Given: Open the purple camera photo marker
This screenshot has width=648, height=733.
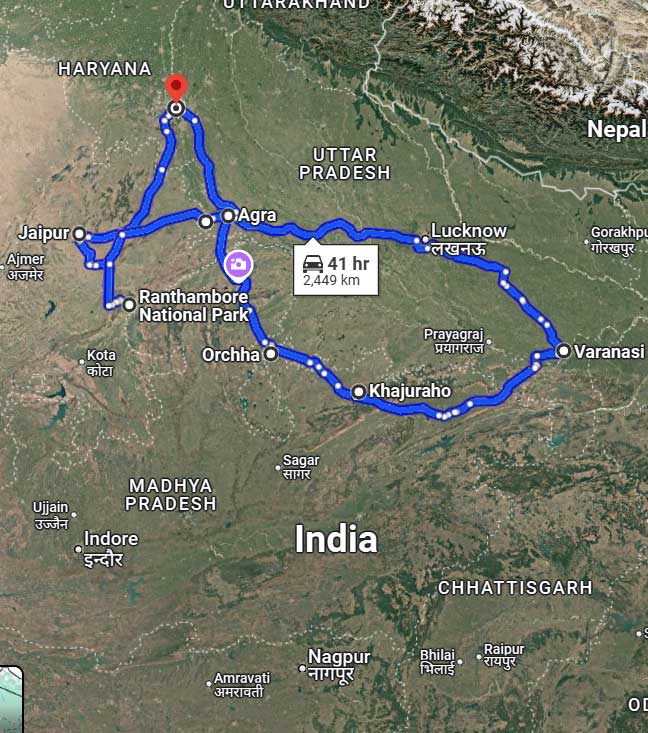Looking at the screenshot, I should pos(238,264).
